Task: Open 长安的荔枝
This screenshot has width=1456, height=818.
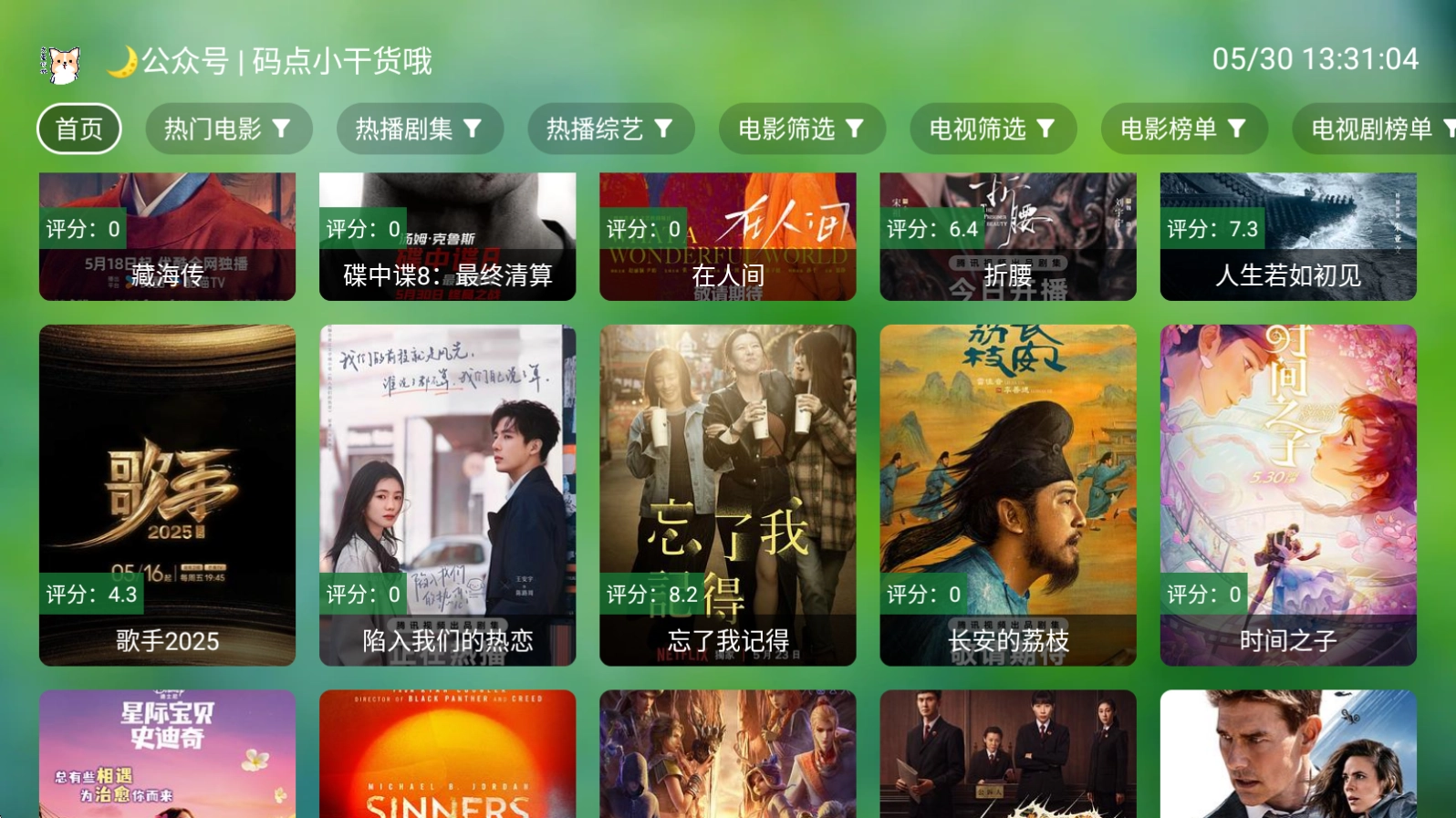Action: pyautogui.click(x=1007, y=494)
